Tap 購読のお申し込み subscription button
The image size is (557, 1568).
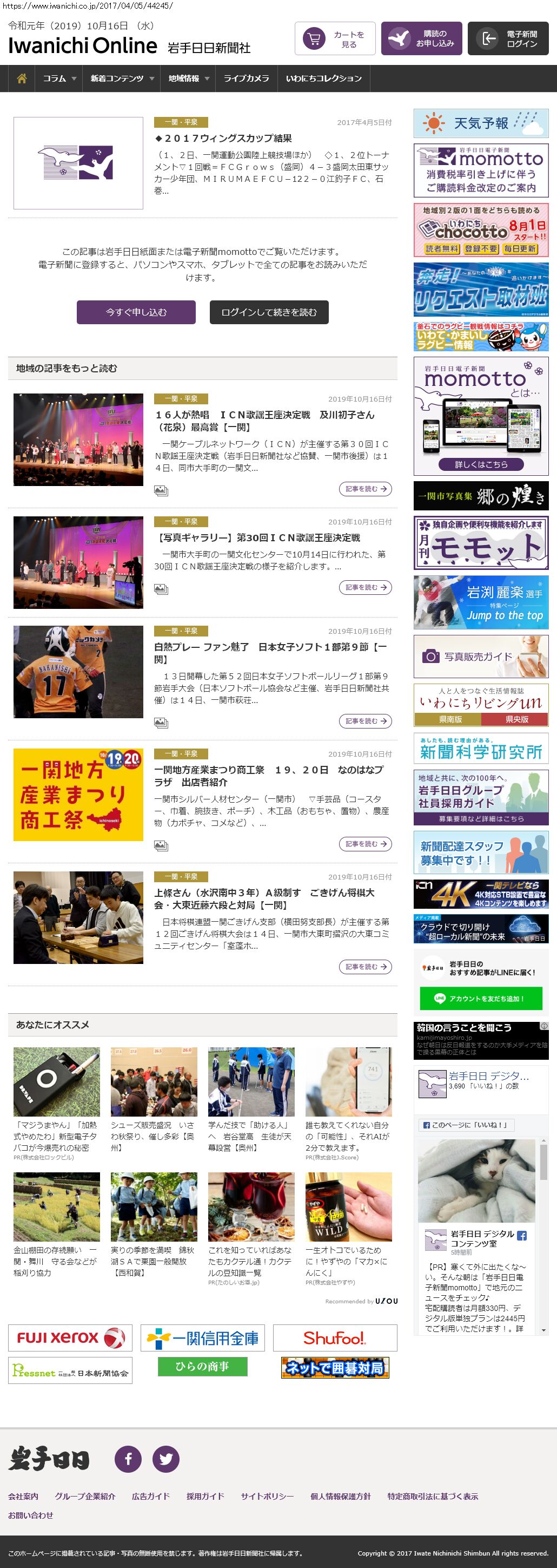point(421,39)
